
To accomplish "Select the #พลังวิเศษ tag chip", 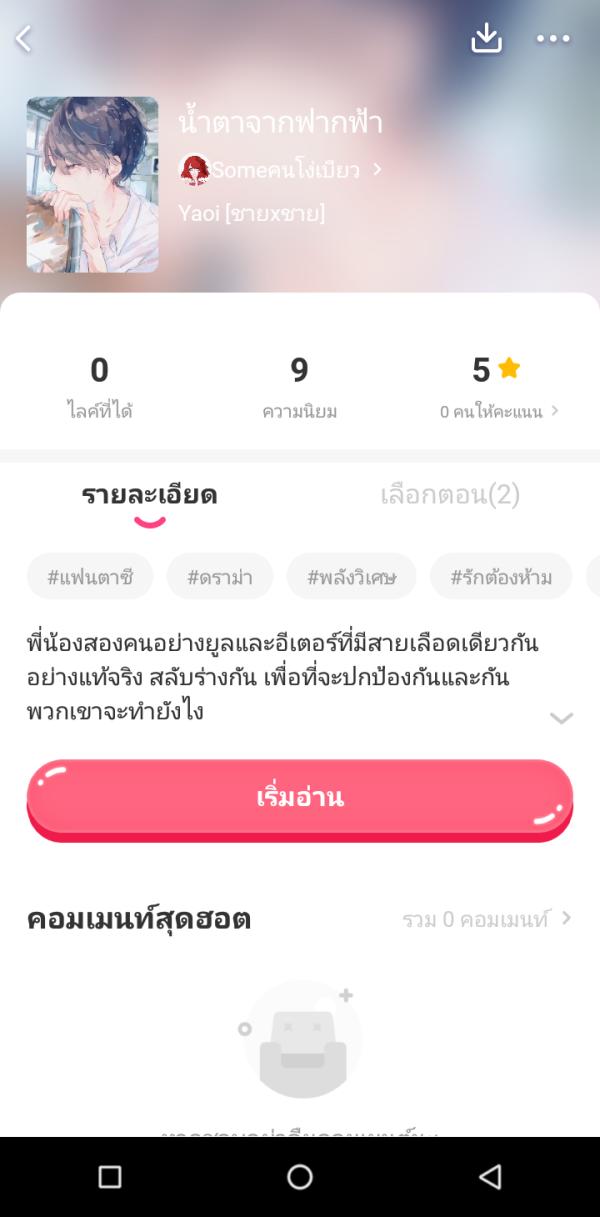I will click(x=351, y=577).
